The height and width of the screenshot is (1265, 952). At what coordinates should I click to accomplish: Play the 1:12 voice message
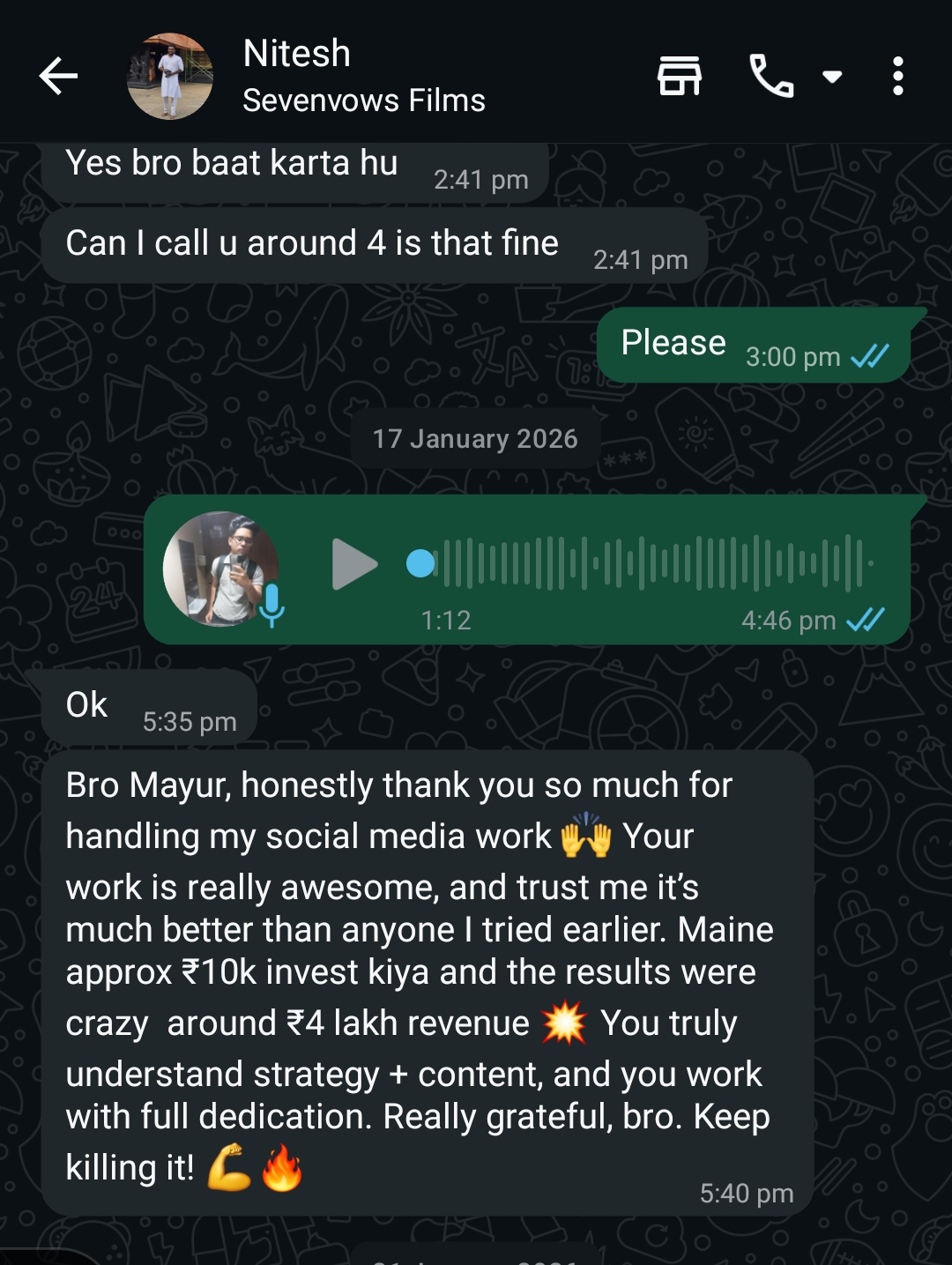[353, 564]
